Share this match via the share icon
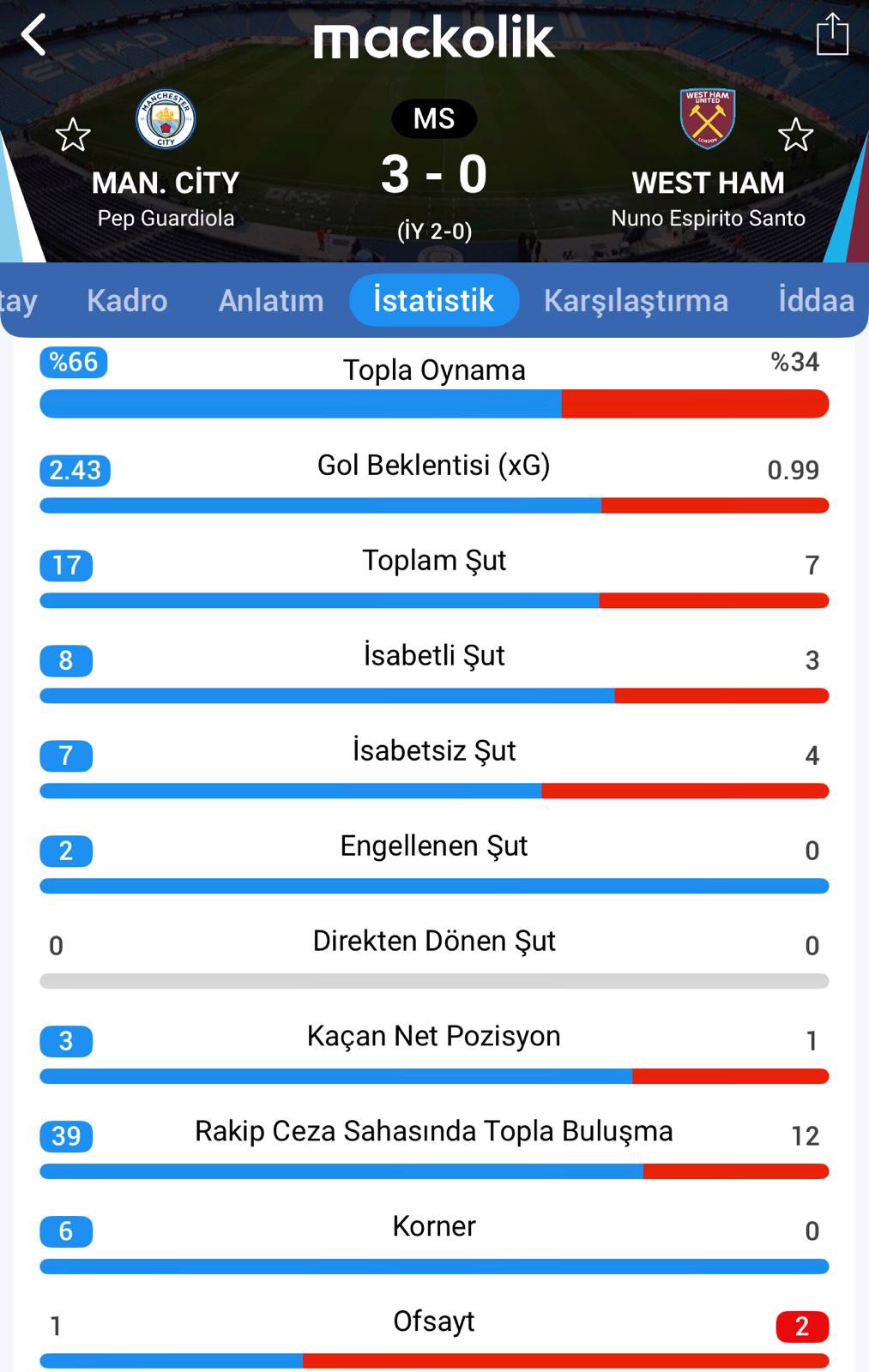Viewport: 869px width, 1372px height. click(831, 36)
